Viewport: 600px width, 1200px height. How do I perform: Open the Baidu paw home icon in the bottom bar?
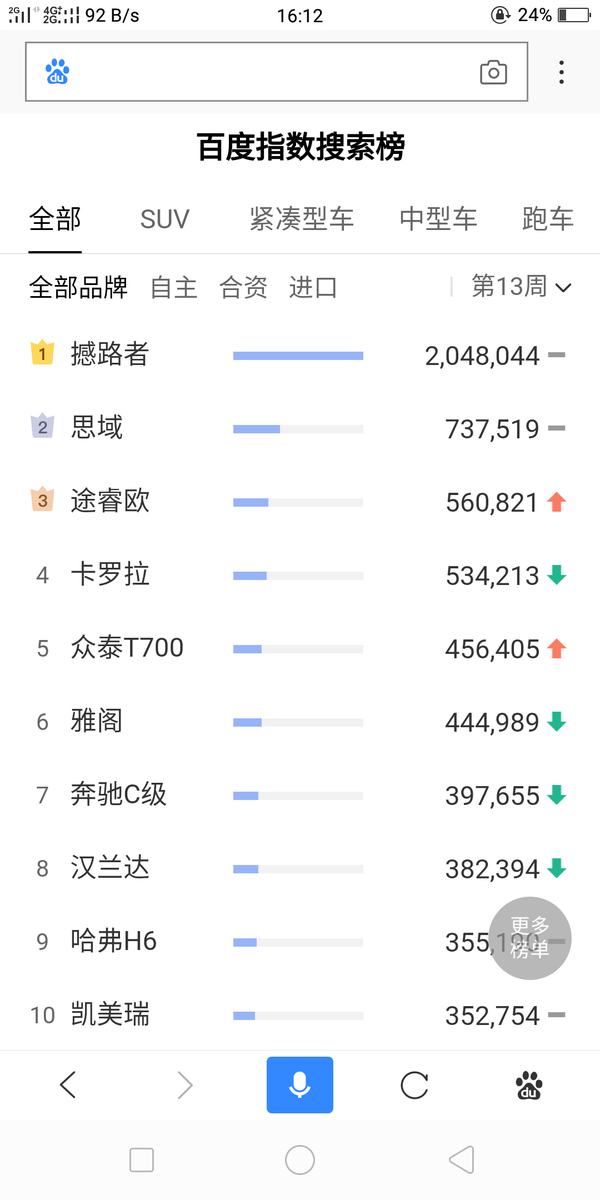(529, 1085)
